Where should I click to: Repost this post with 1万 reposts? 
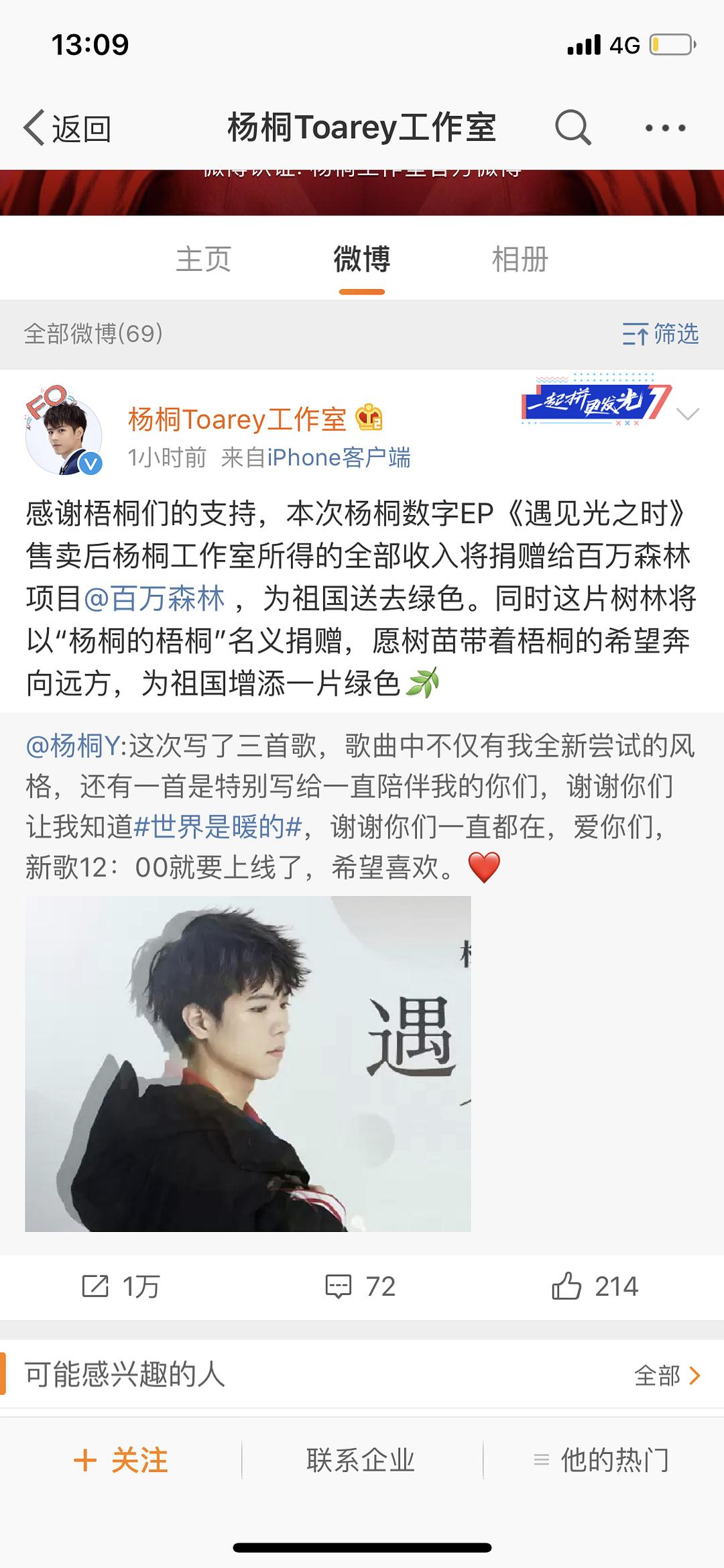point(121,1286)
